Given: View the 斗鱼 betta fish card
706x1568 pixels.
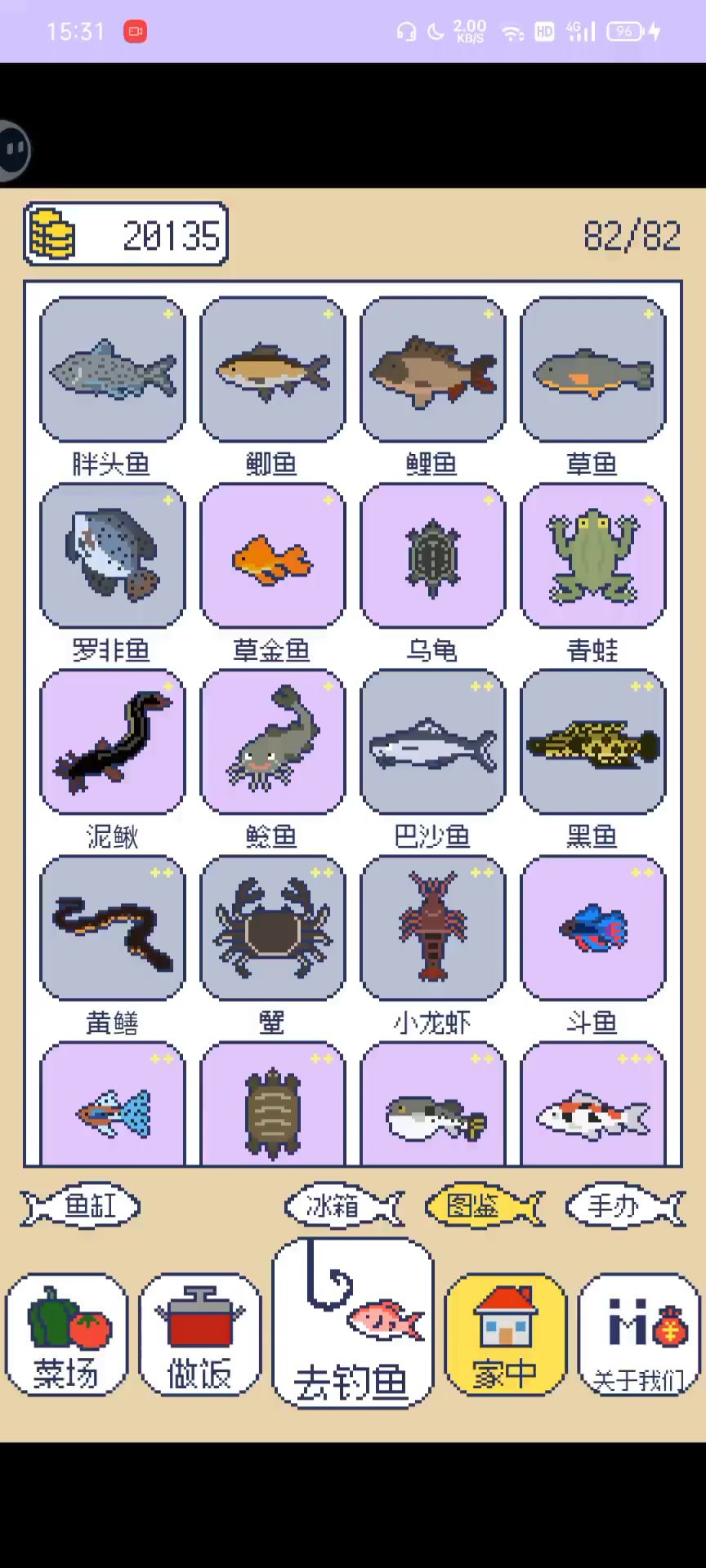Looking at the screenshot, I should [x=593, y=929].
